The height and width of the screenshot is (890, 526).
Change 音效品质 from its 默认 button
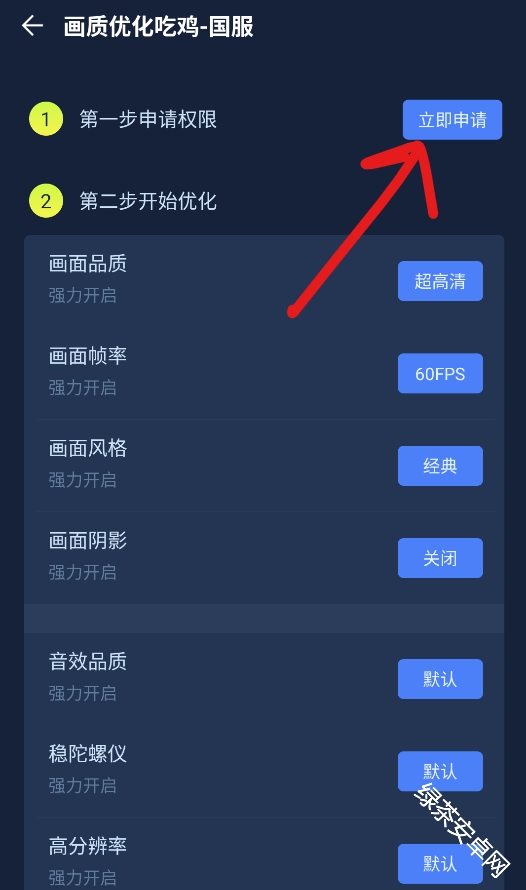click(x=440, y=679)
